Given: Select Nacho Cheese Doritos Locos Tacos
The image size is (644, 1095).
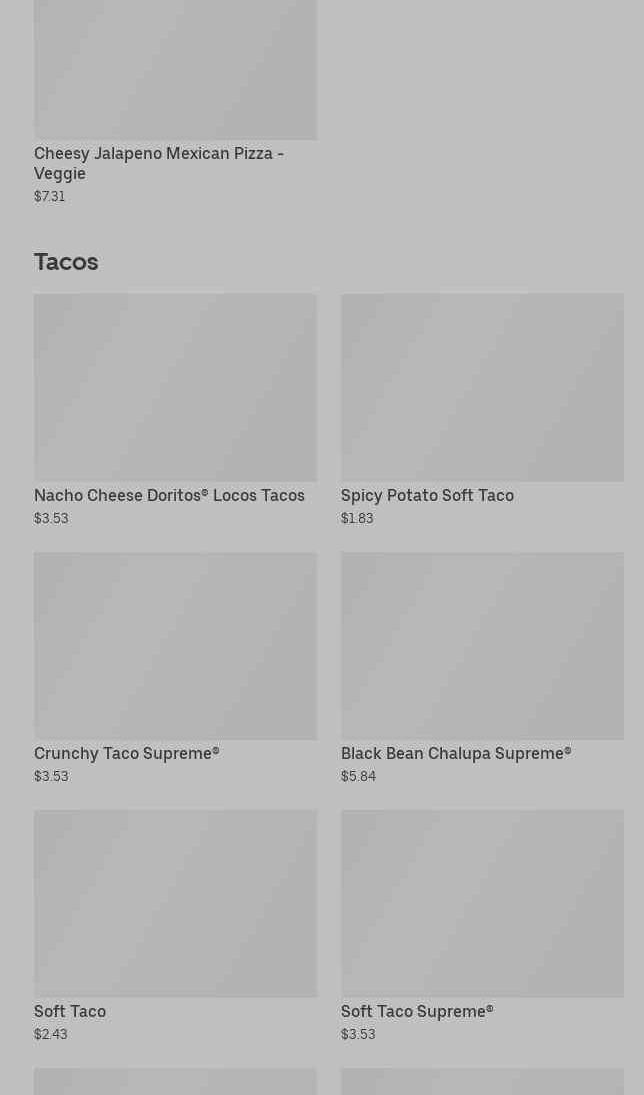Looking at the screenshot, I should click(x=175, y=410).
